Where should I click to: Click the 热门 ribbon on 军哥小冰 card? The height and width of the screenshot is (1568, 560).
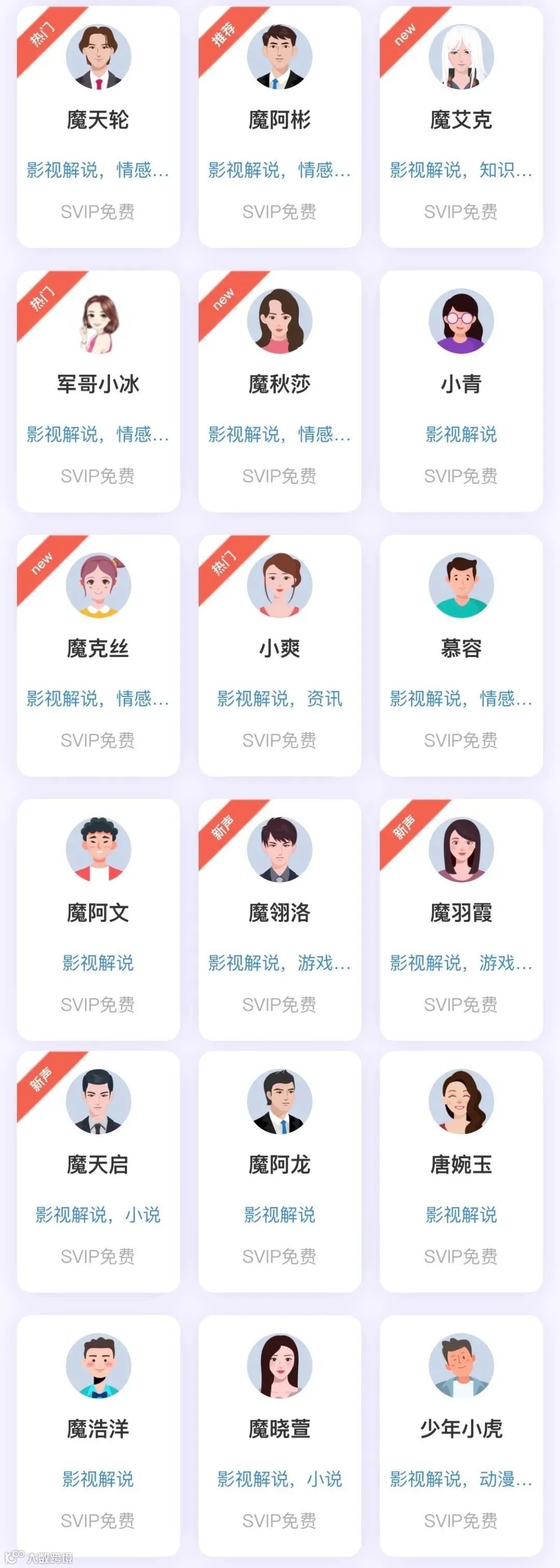tap(46, 298)
